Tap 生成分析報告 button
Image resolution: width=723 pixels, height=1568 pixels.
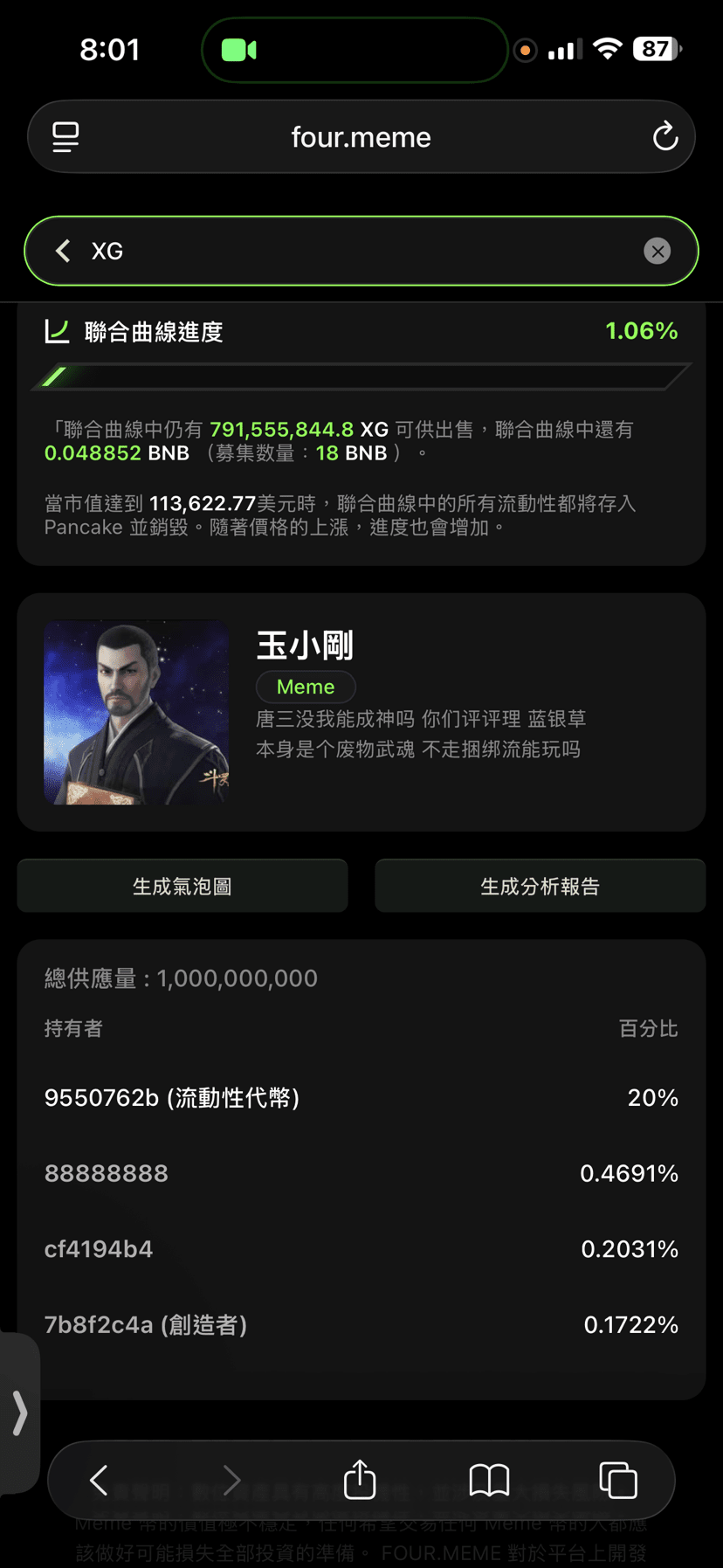point(540,887)
